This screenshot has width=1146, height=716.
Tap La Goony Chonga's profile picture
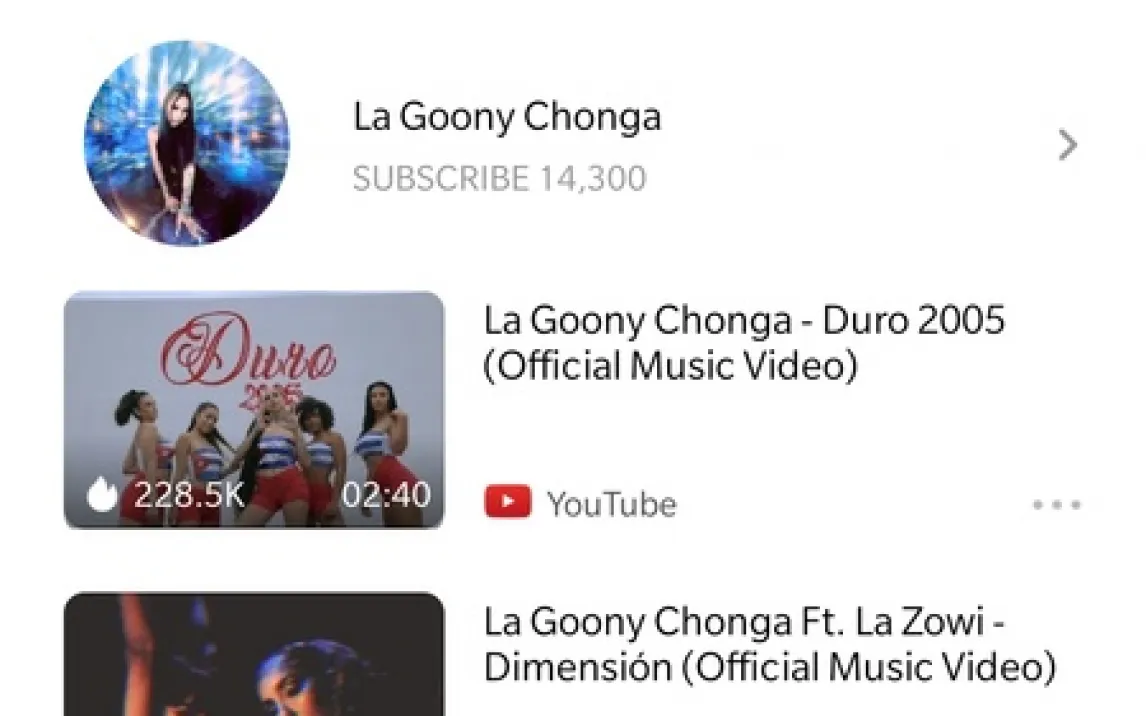tap(187, 143)
